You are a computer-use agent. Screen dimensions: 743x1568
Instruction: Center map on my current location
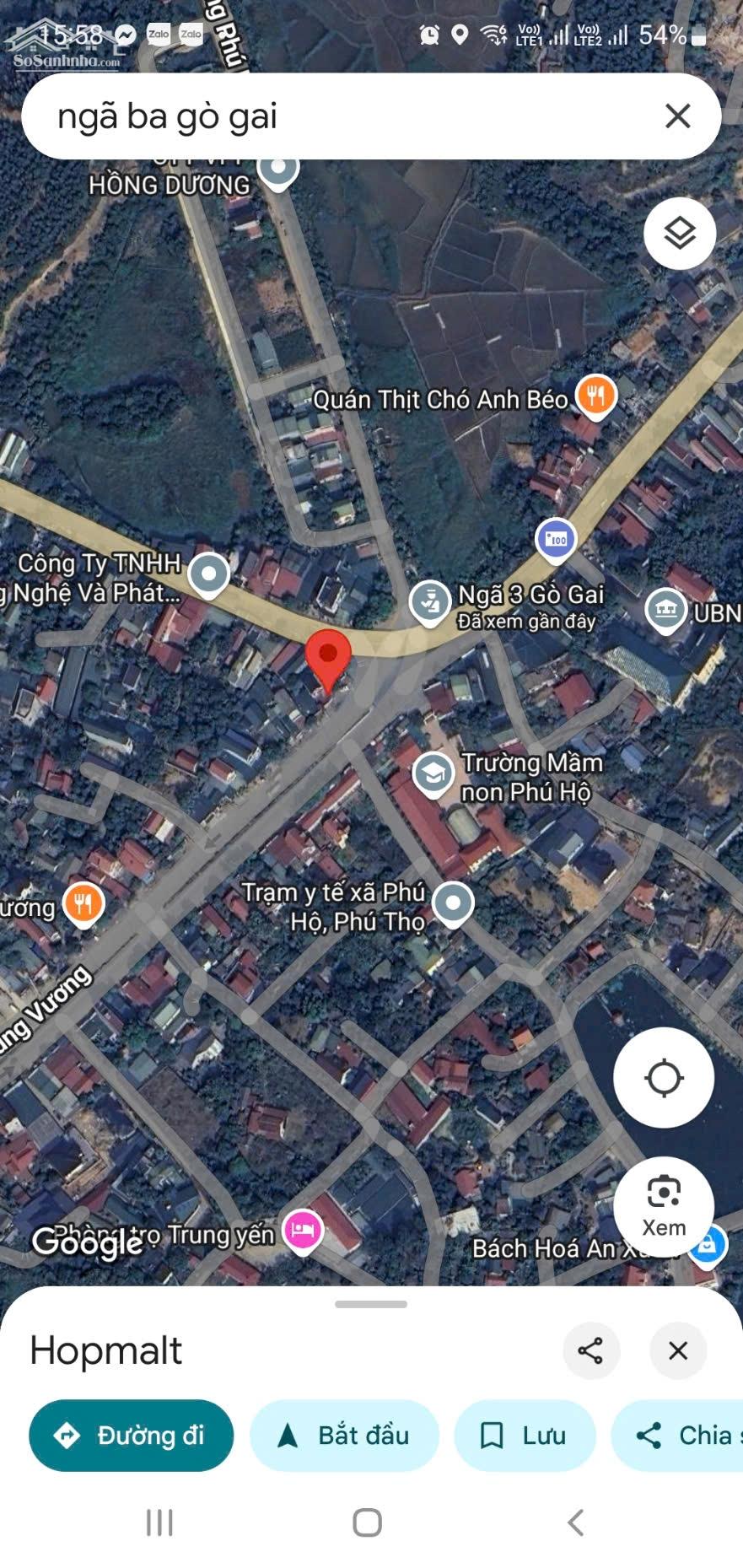point(664,1077)
